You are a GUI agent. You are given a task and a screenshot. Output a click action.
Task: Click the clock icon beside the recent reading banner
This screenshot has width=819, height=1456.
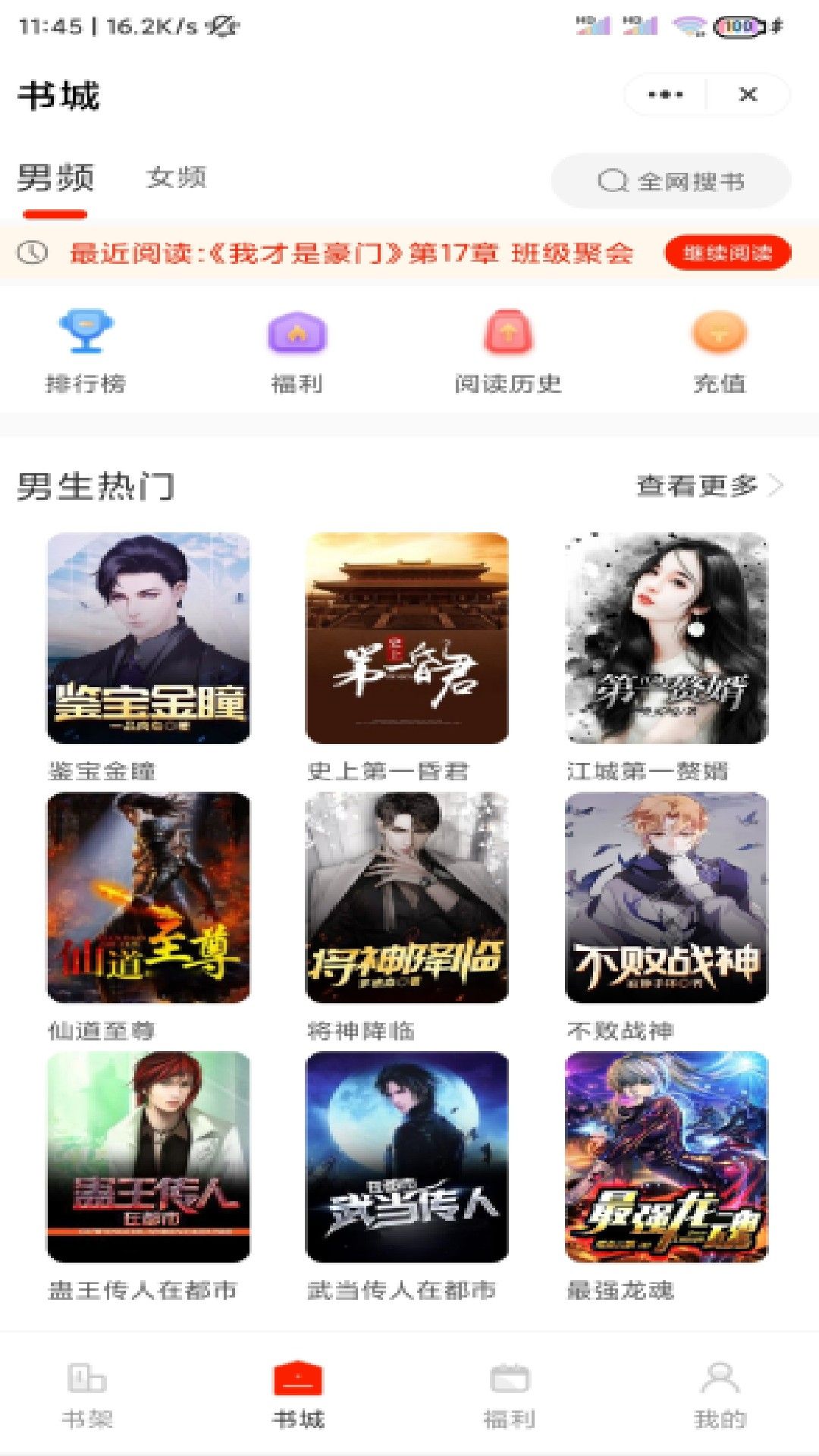point(33,253)
